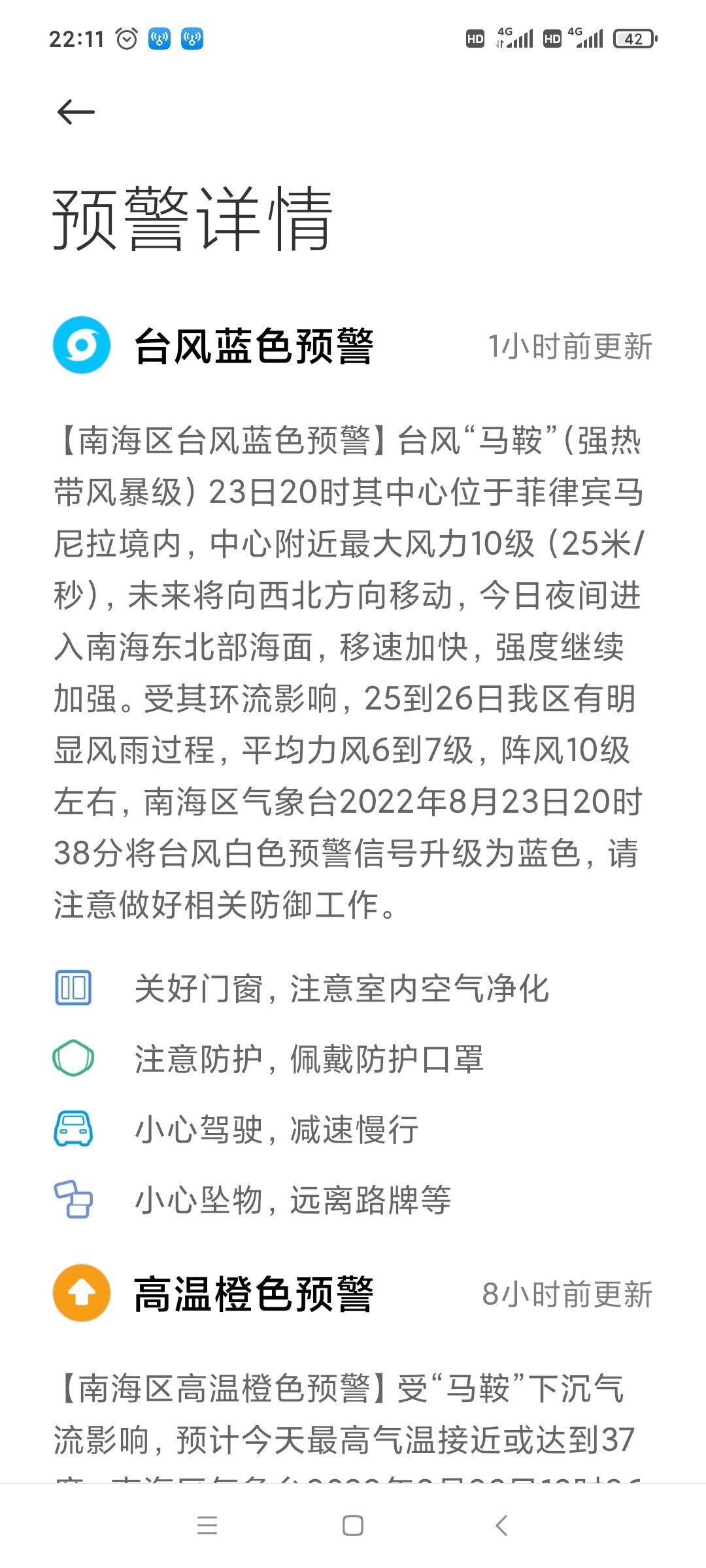Image resolution: width=706 pixels, height=1568 pixels.
Task: Open recent apps from the navigation bar
Action: (x=207, y=1526)
